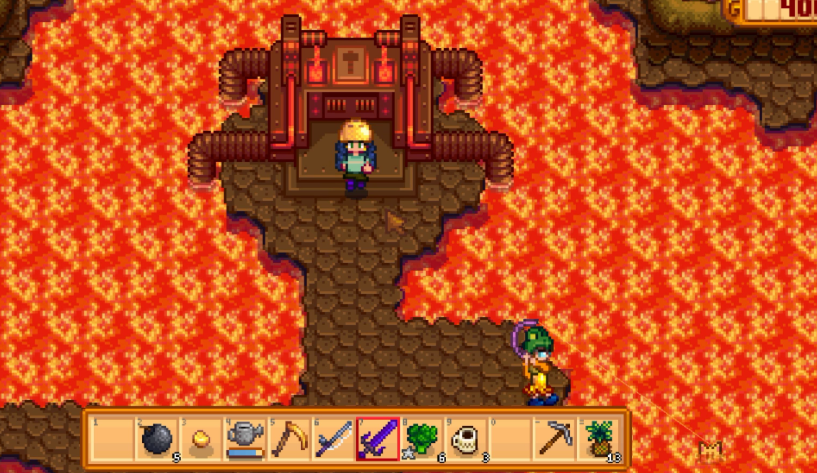This screenshot has width=817, height=473.
Task: Select the purple galaxy sword
Action: click(x=377, y=438)
